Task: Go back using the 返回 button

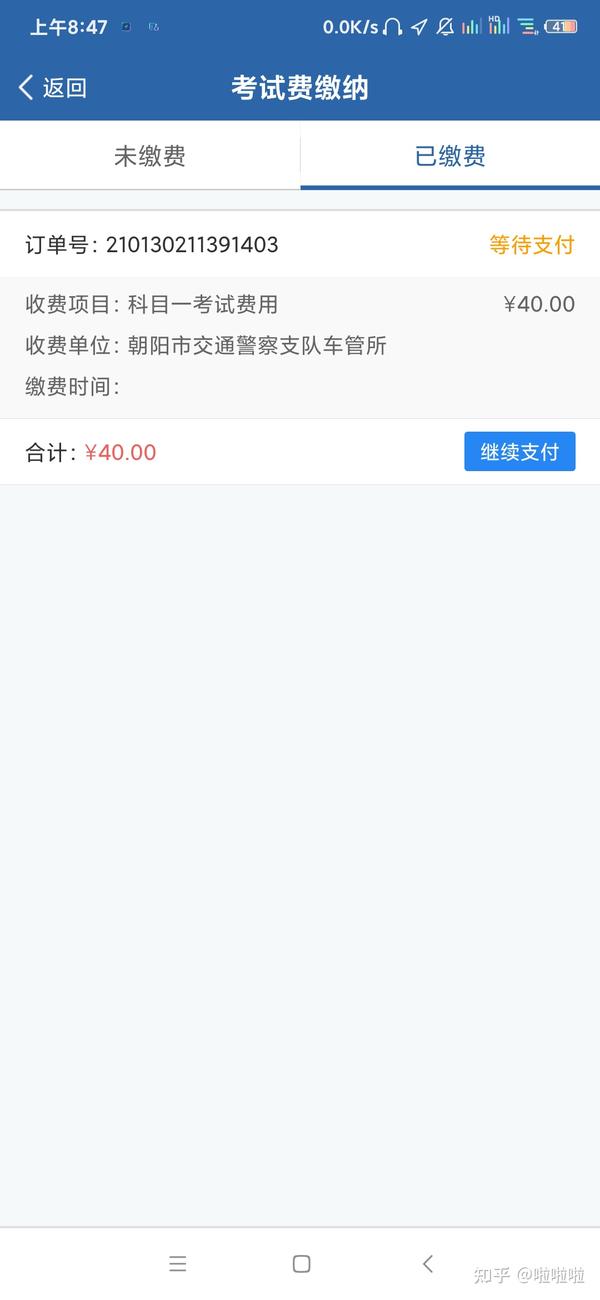Action: point(53,88)
